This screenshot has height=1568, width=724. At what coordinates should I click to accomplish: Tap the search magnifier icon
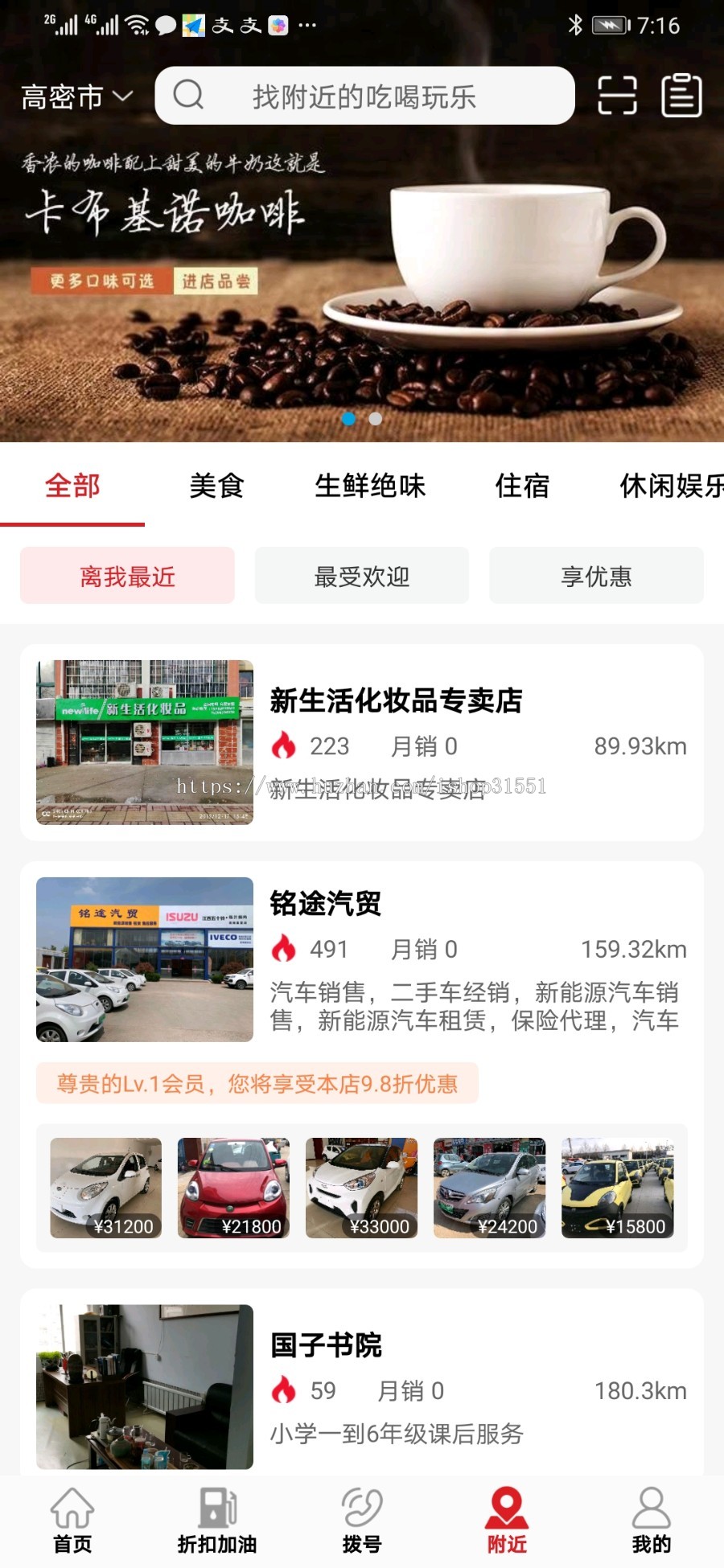188,96
